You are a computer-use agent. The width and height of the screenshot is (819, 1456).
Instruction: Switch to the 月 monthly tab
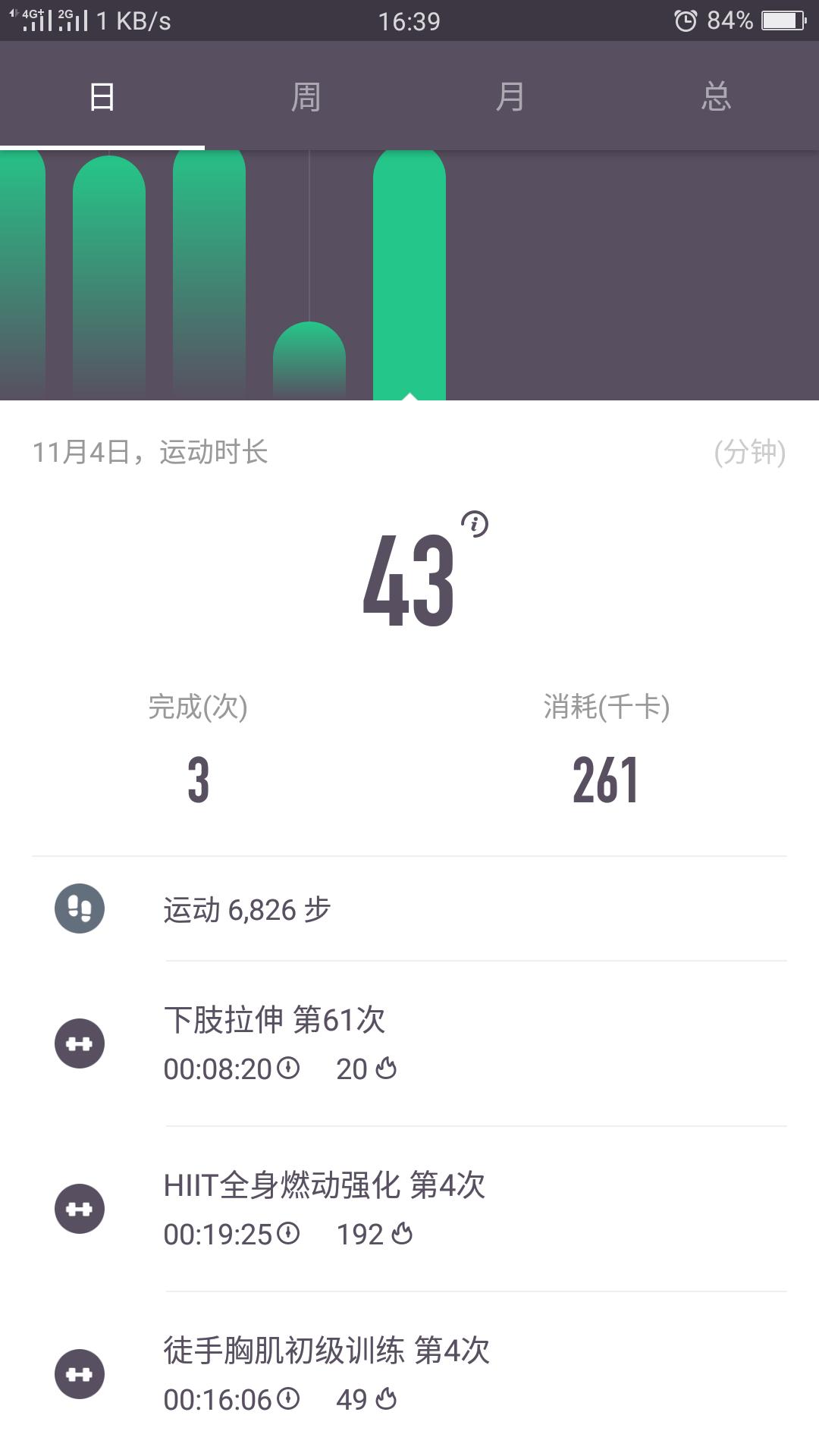(511, 96)
